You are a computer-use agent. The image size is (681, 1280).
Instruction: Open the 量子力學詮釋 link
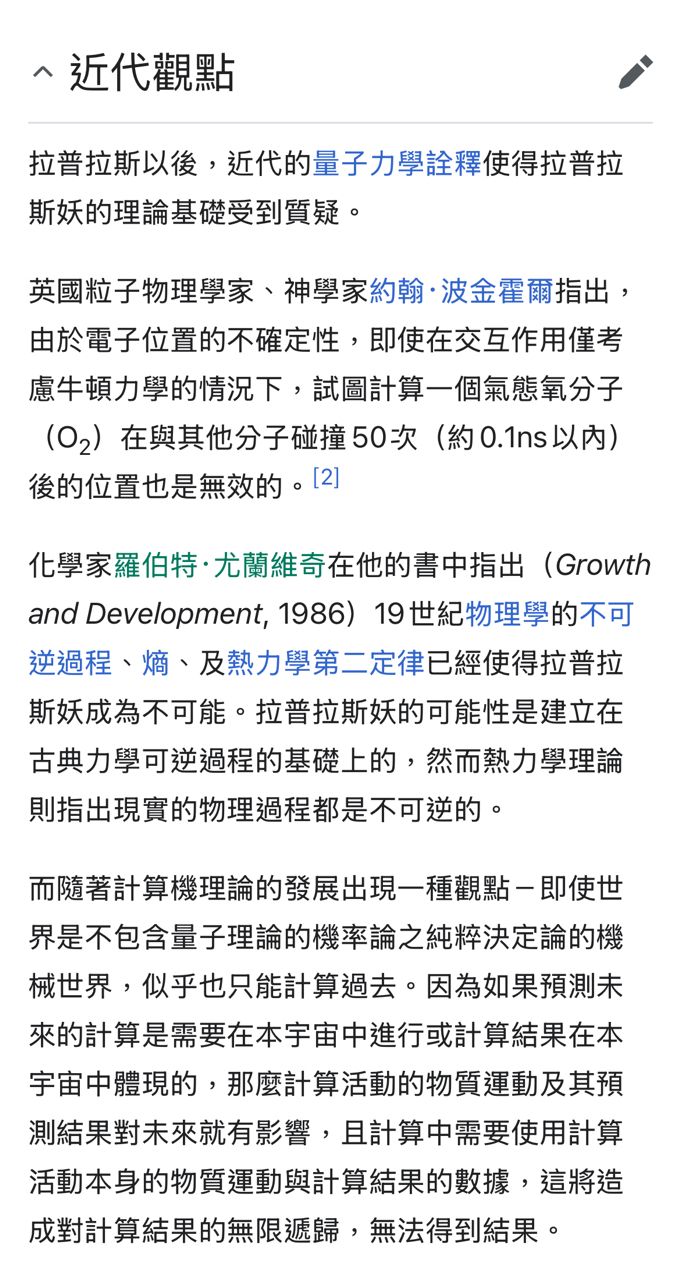tap(397, 162)
